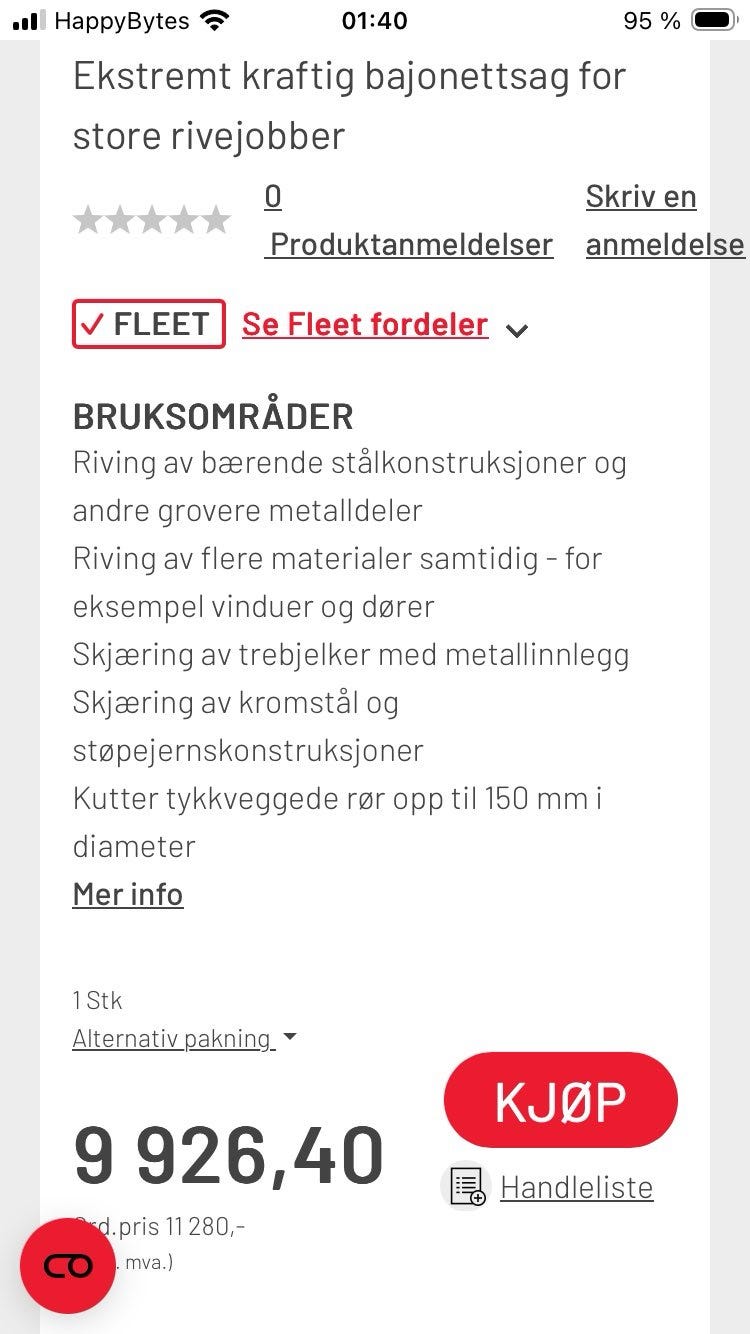Open the Mer info link
This screenshot has width=750, height=1334.
tap(127, 893)
